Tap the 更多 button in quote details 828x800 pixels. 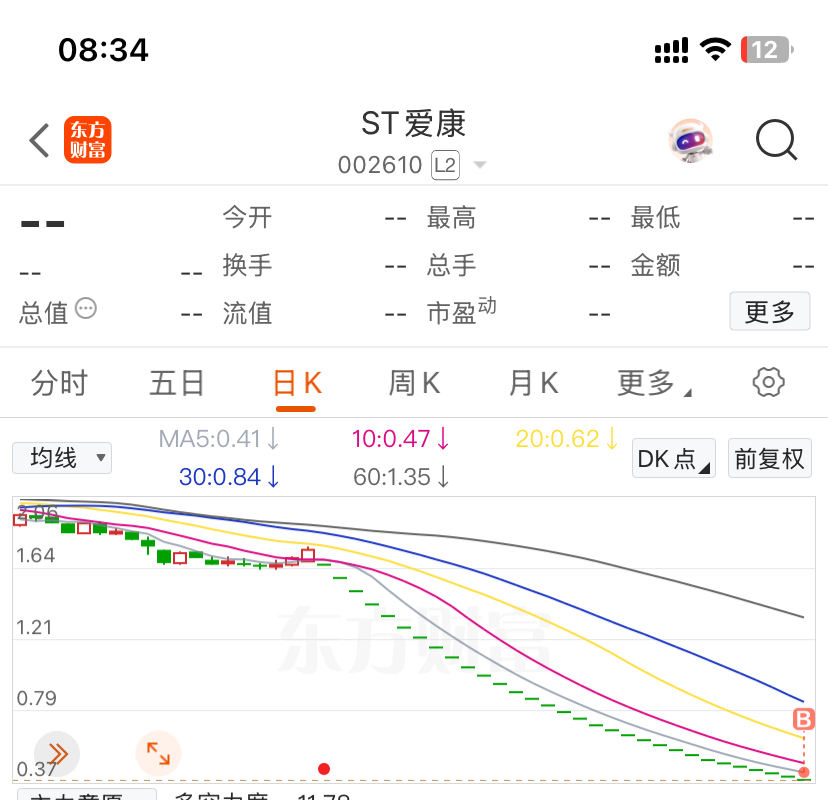click(769, 312)
